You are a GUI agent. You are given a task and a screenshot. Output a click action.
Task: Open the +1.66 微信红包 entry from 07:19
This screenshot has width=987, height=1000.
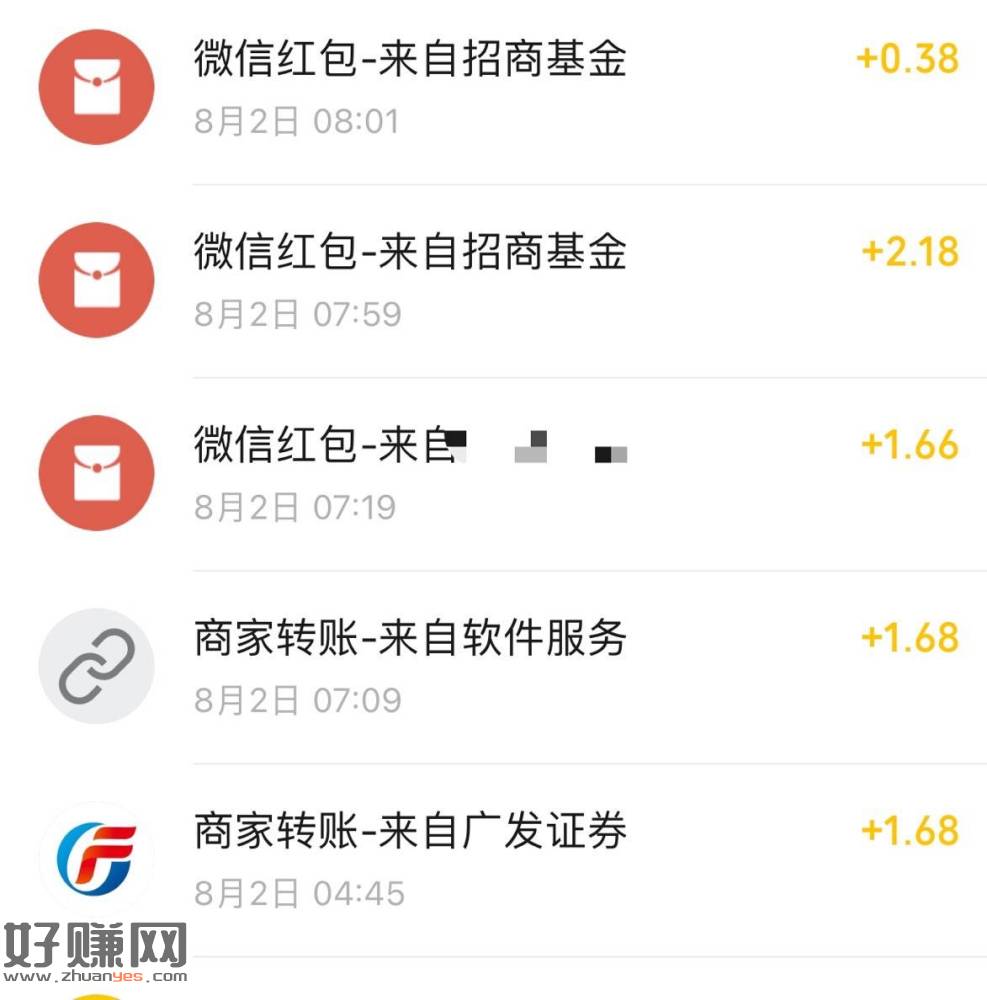pyautogui.click(x=410, y=446)
